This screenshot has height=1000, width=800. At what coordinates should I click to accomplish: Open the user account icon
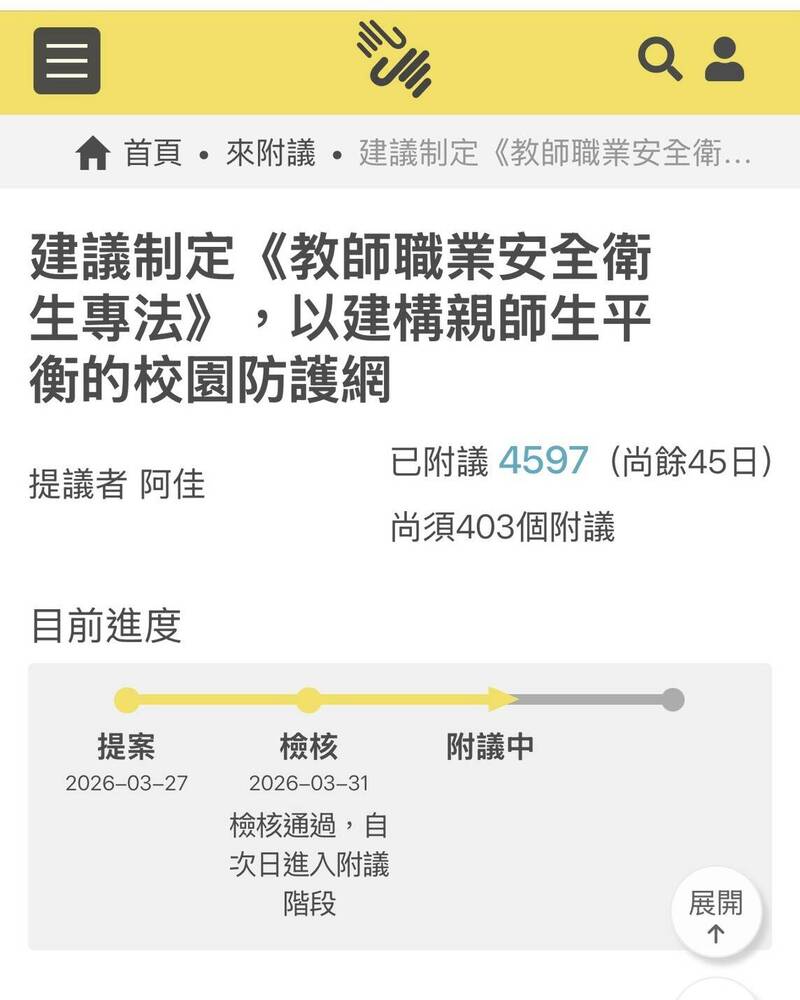point(724,59)
